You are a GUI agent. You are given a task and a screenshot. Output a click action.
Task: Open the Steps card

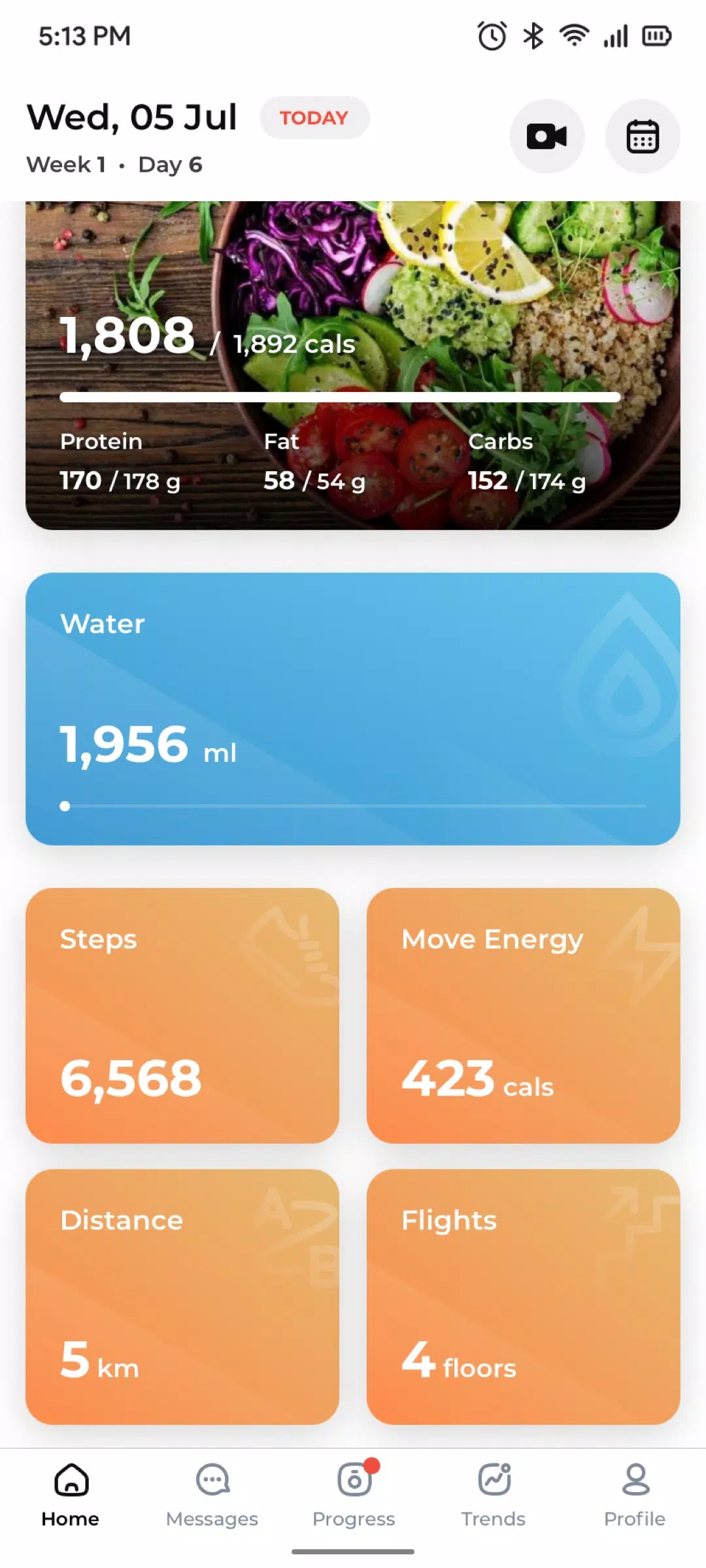coord(182,1016)
